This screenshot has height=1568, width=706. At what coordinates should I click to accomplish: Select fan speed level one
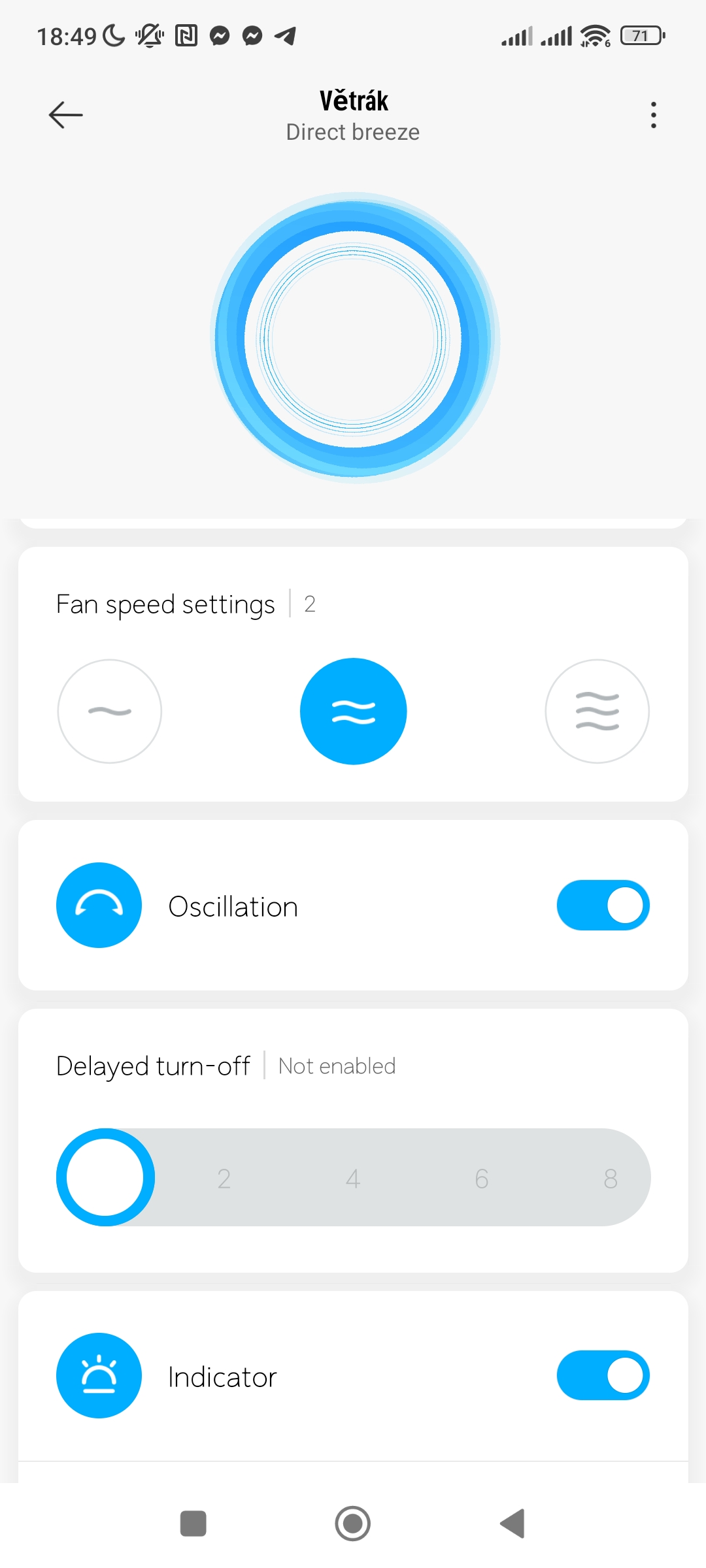[x=110, y=711]
